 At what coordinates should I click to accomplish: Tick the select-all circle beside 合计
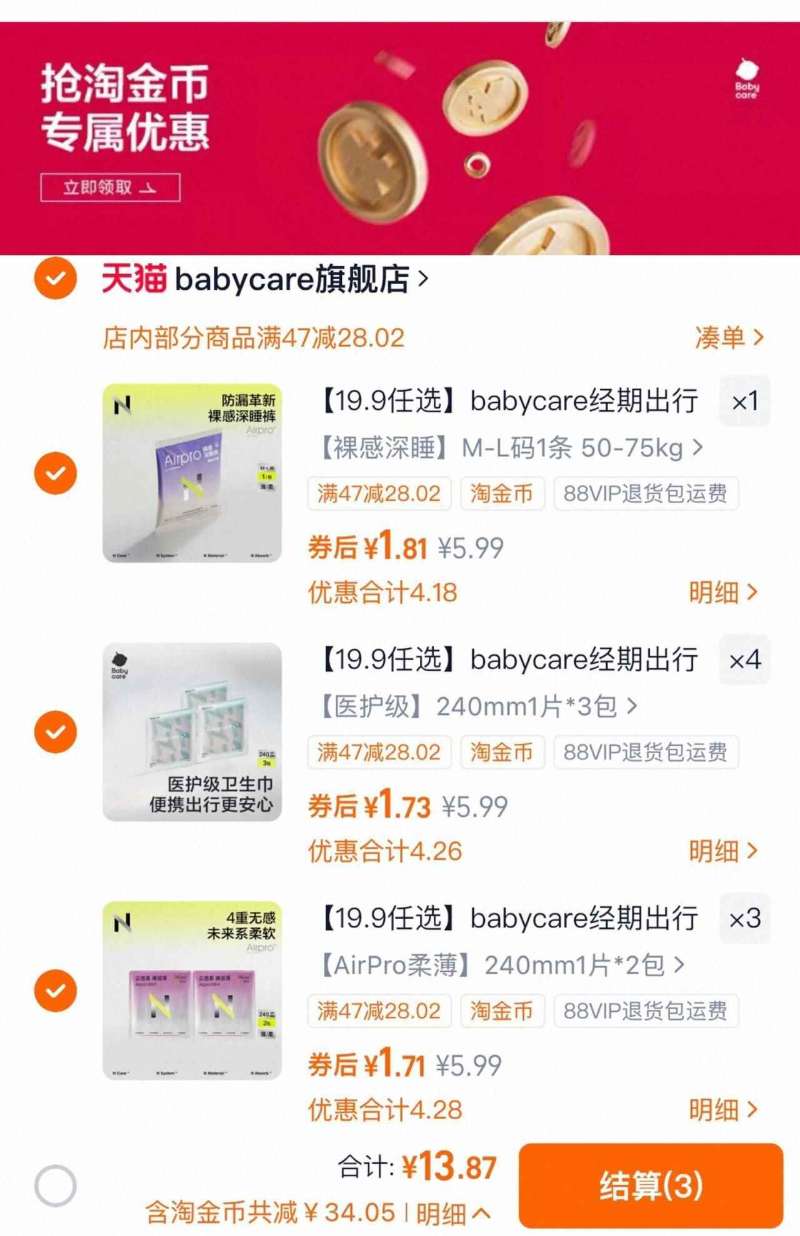point(55,1186)
